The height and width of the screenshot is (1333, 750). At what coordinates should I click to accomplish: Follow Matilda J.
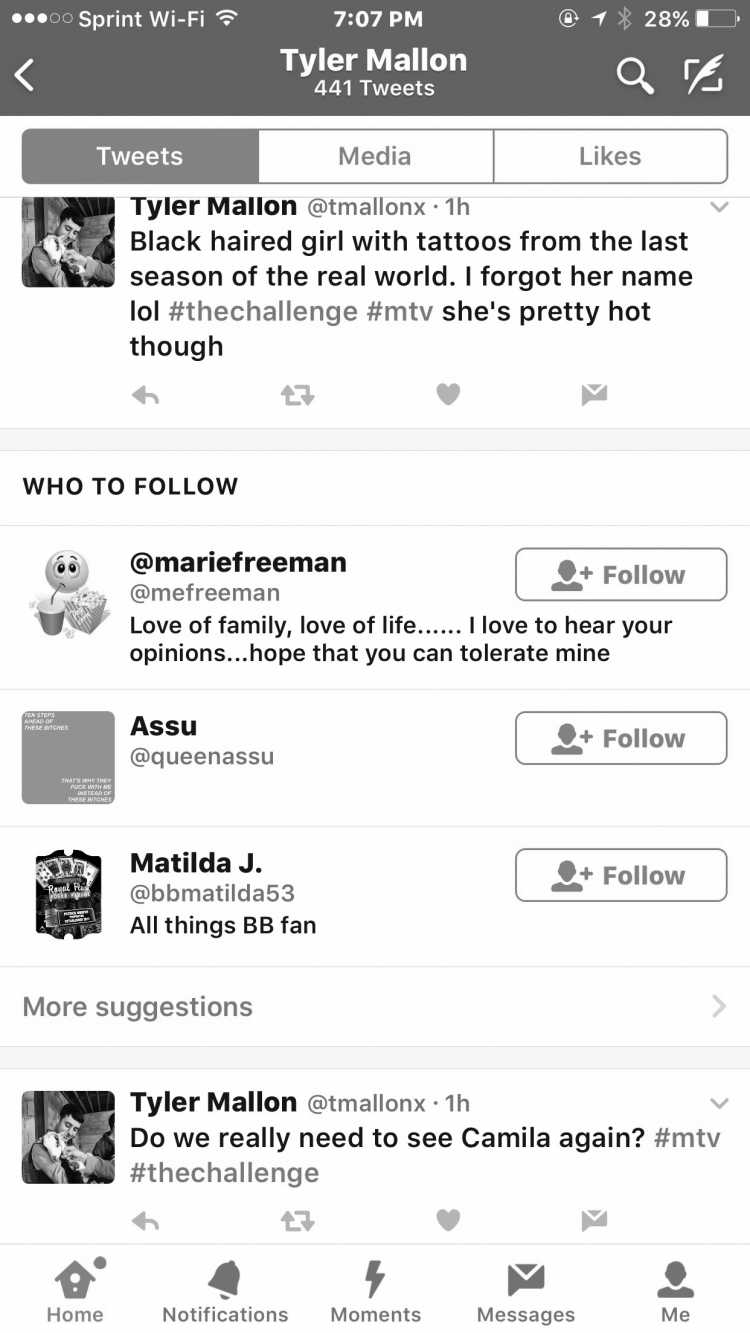point(621,875)
